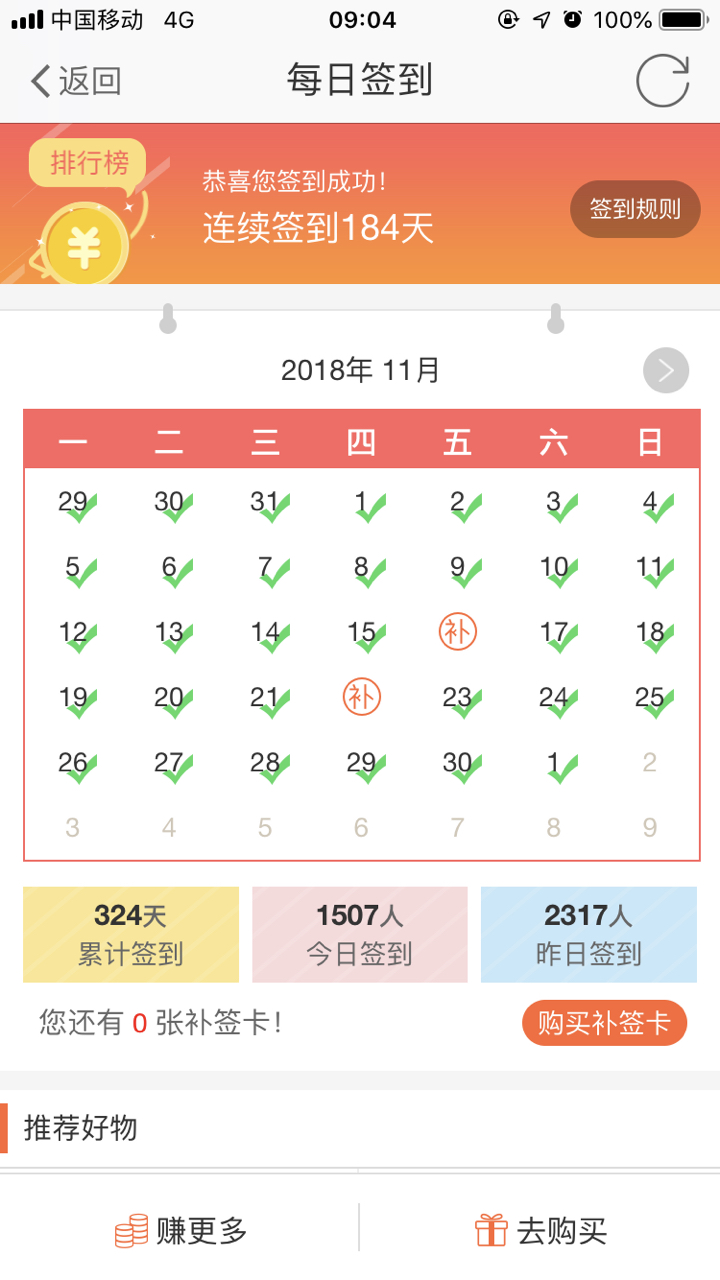Tap the 补 make-up mark on November 22
Screen dimensions: 720x1280
[x=362, y=697]
